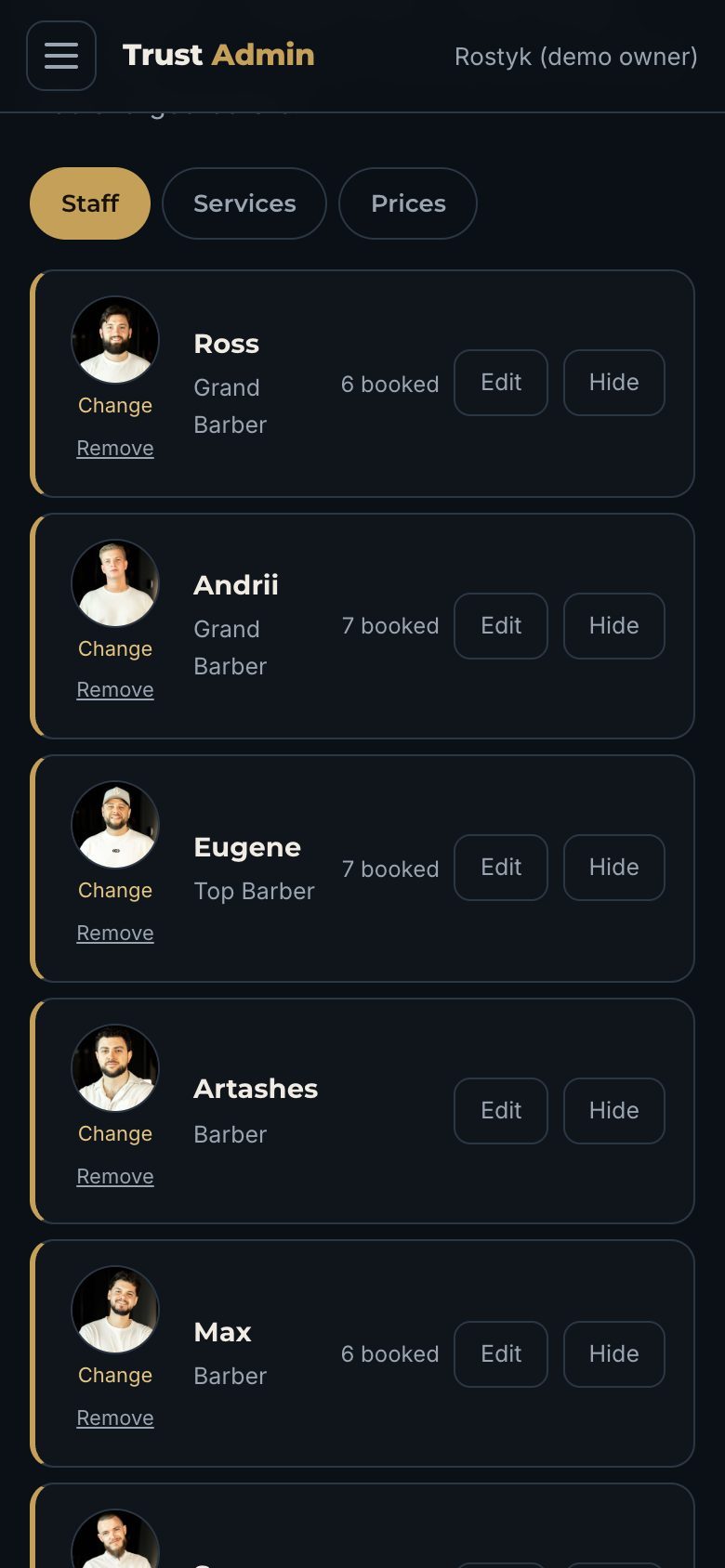The width and height of the screenshot is (725, 1568).
Task: Remove Max's photo
Action: [x=115, y=1418]
